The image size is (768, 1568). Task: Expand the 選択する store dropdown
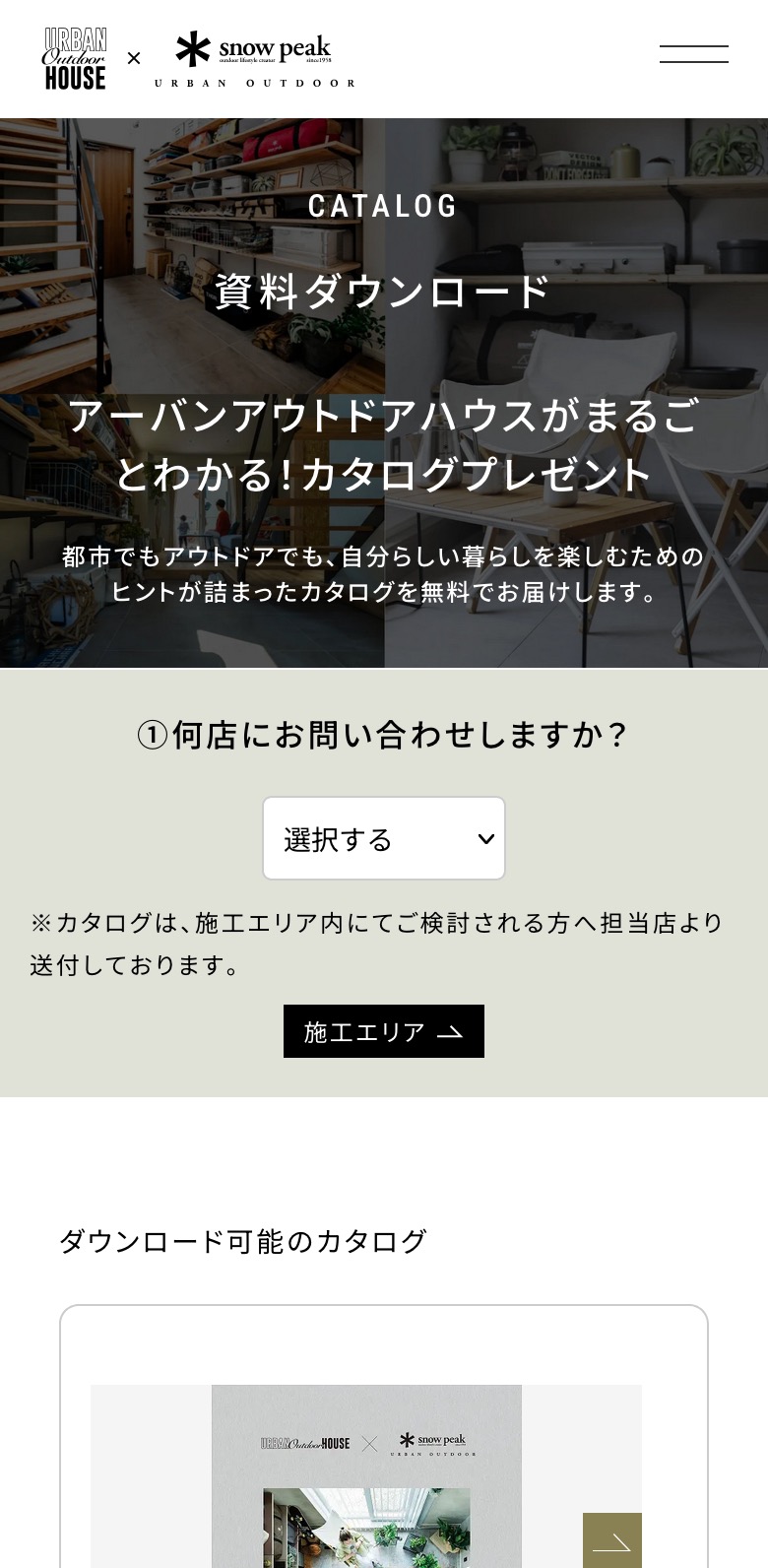(x=384, y=838)
